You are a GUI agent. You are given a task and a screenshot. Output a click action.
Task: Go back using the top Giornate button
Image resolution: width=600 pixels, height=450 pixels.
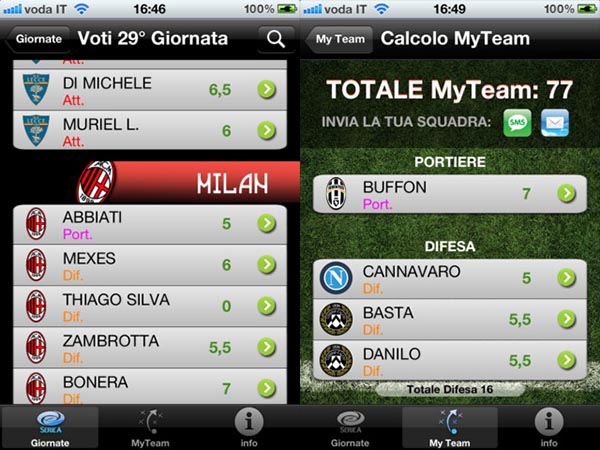pyautogui.click(x=38, y=40)
